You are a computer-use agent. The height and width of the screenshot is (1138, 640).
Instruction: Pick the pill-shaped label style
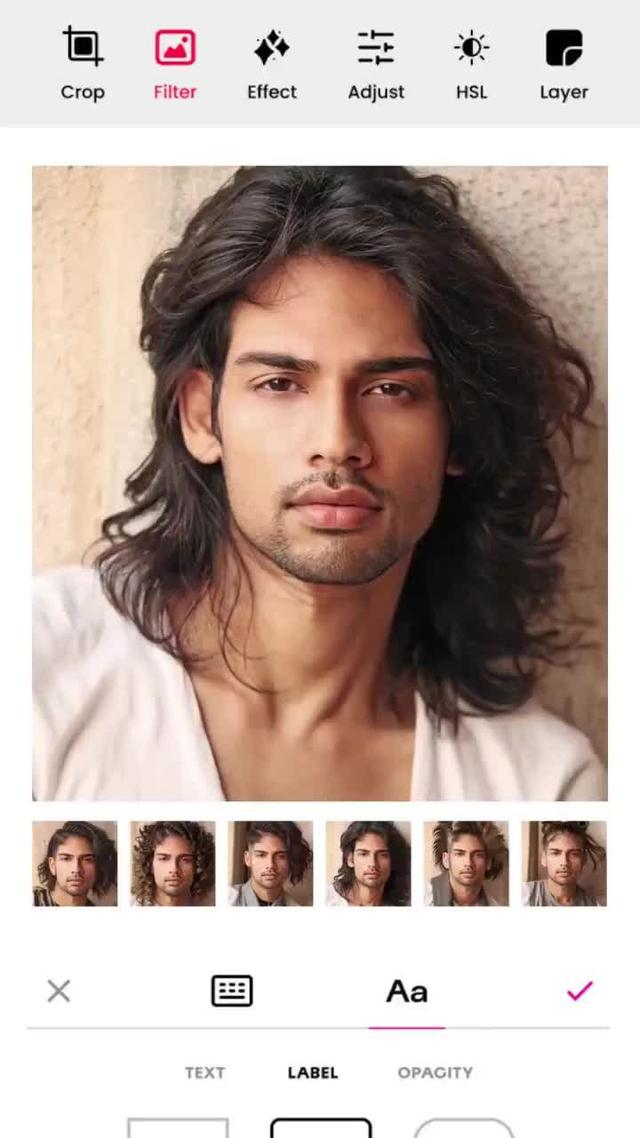point(464,1129)
